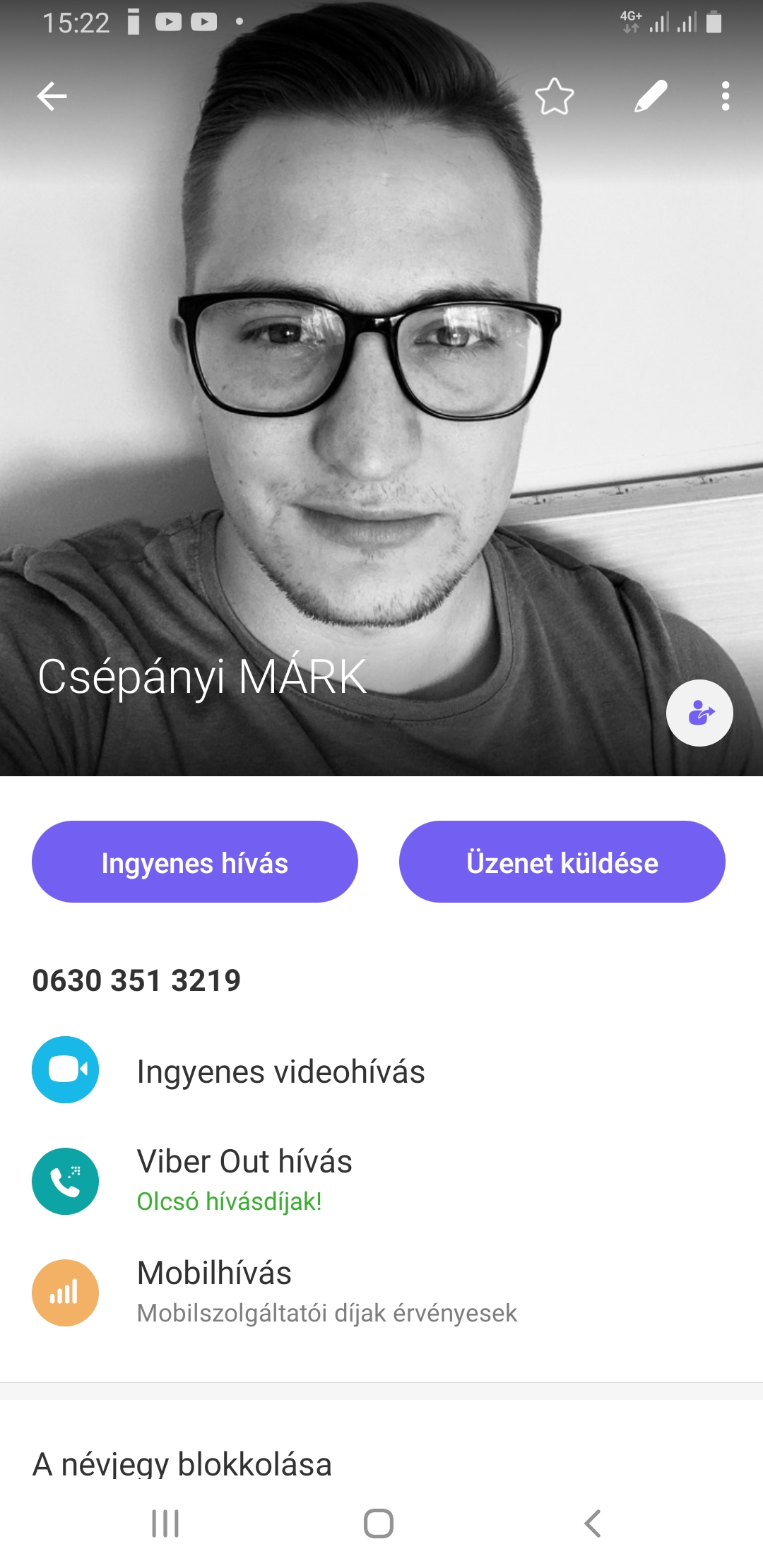
Task: Select Viber Out hívás
Action: 381,1181
